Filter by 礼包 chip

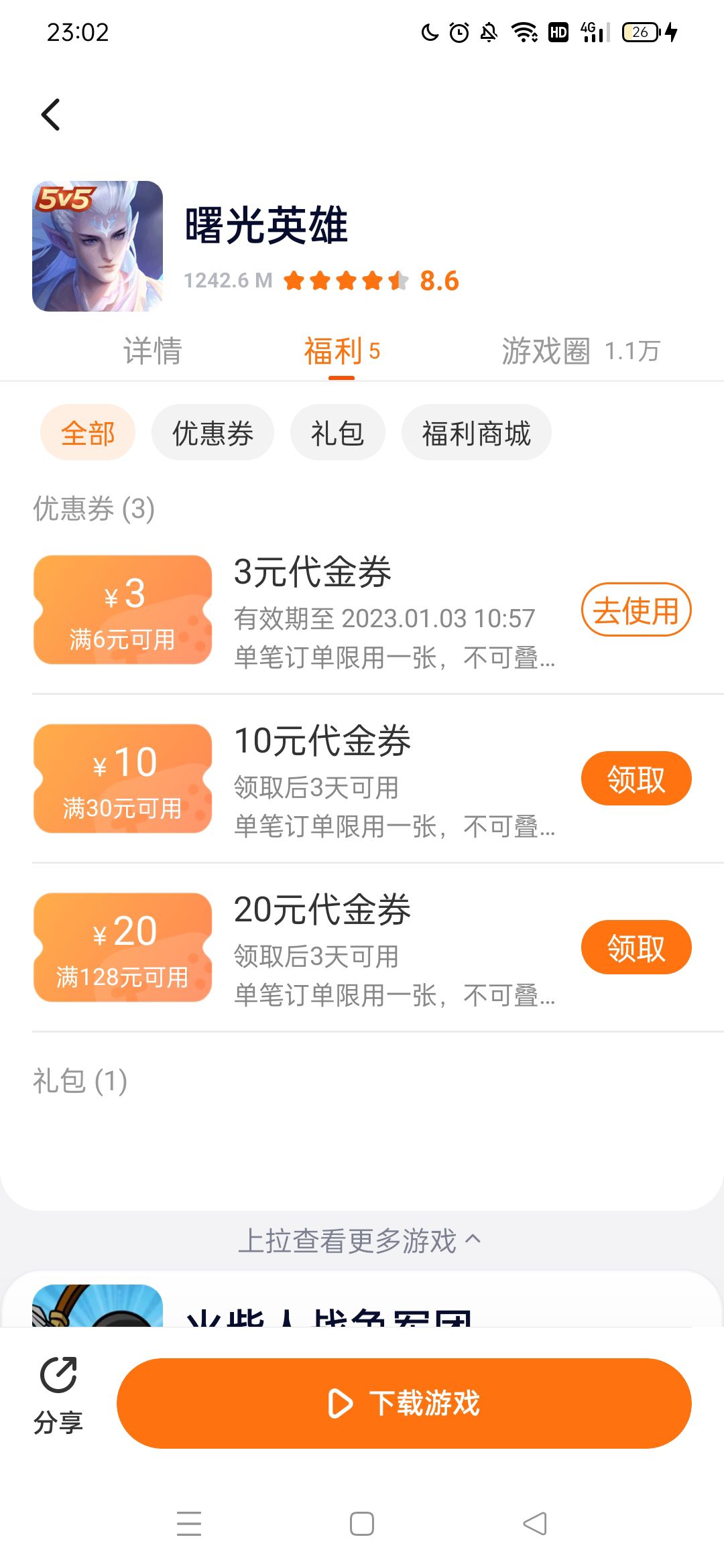[337, 433]
